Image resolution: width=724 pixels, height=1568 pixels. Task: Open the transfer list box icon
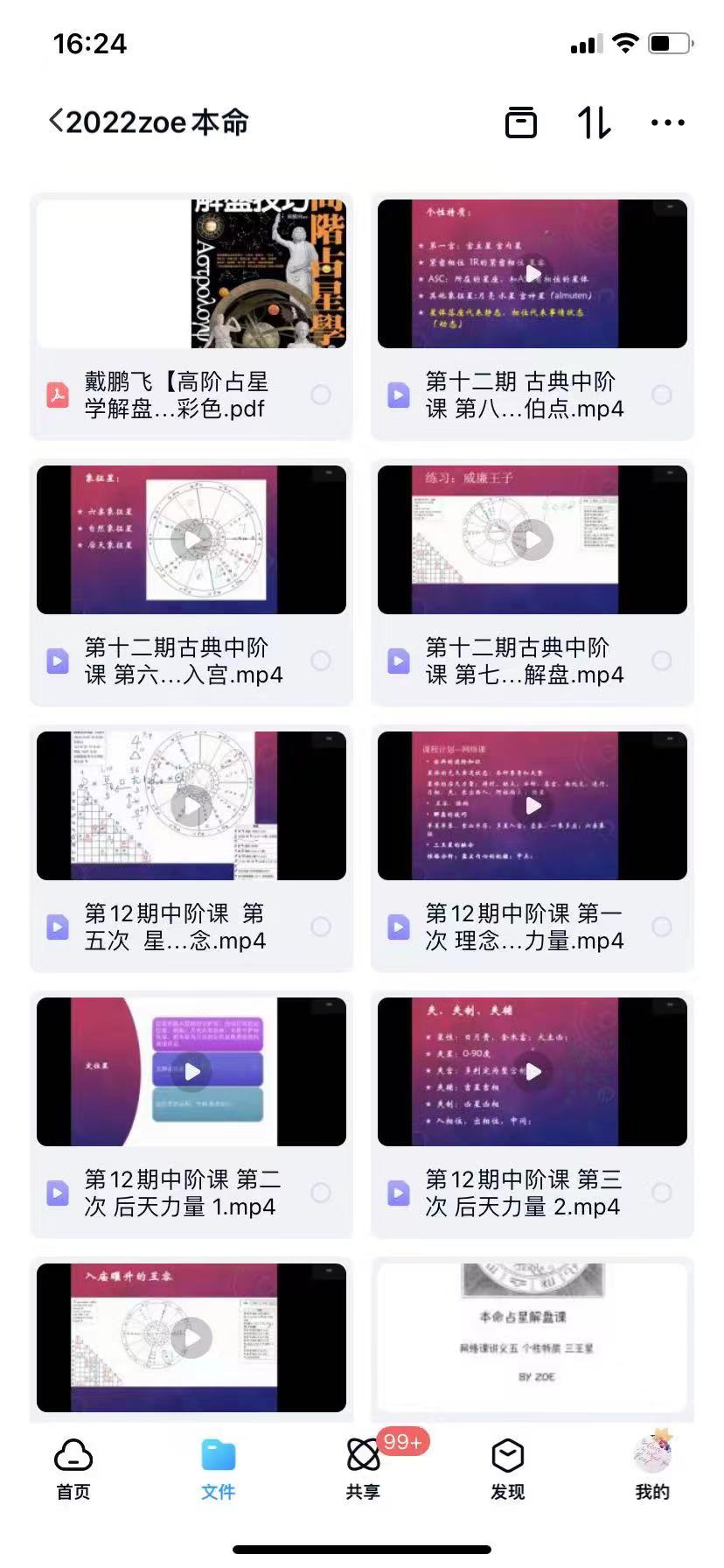coord(521,122)
